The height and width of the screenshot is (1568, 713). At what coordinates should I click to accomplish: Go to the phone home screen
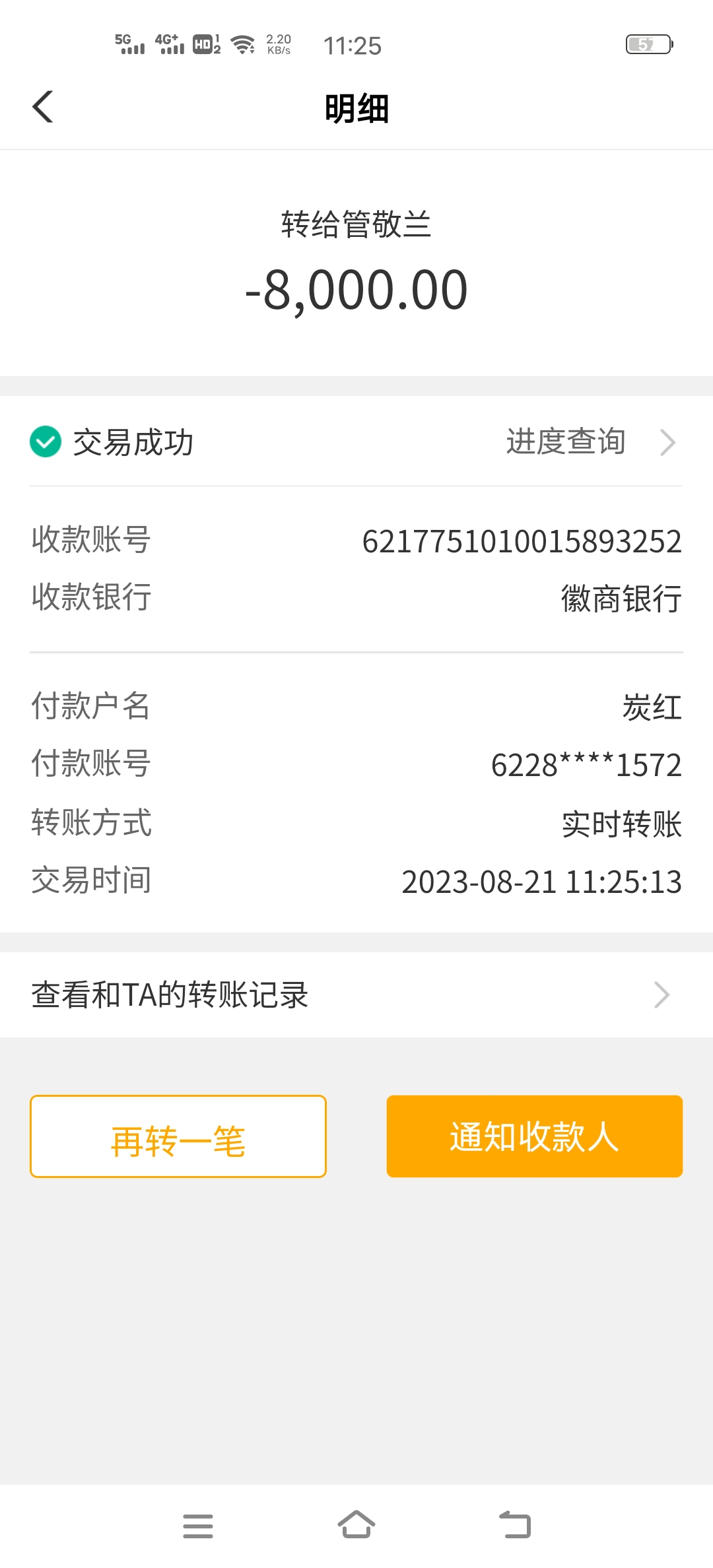(x=356, y=1526)
